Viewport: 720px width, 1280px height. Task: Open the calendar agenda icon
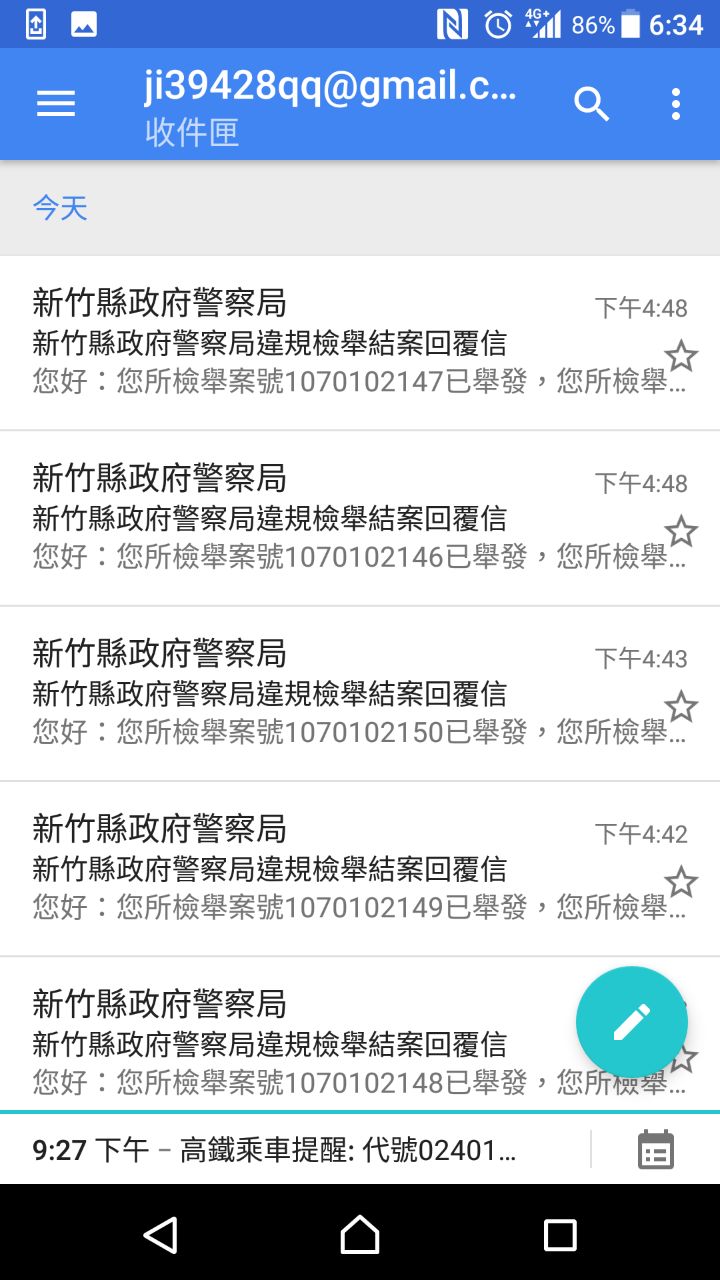656,1150
